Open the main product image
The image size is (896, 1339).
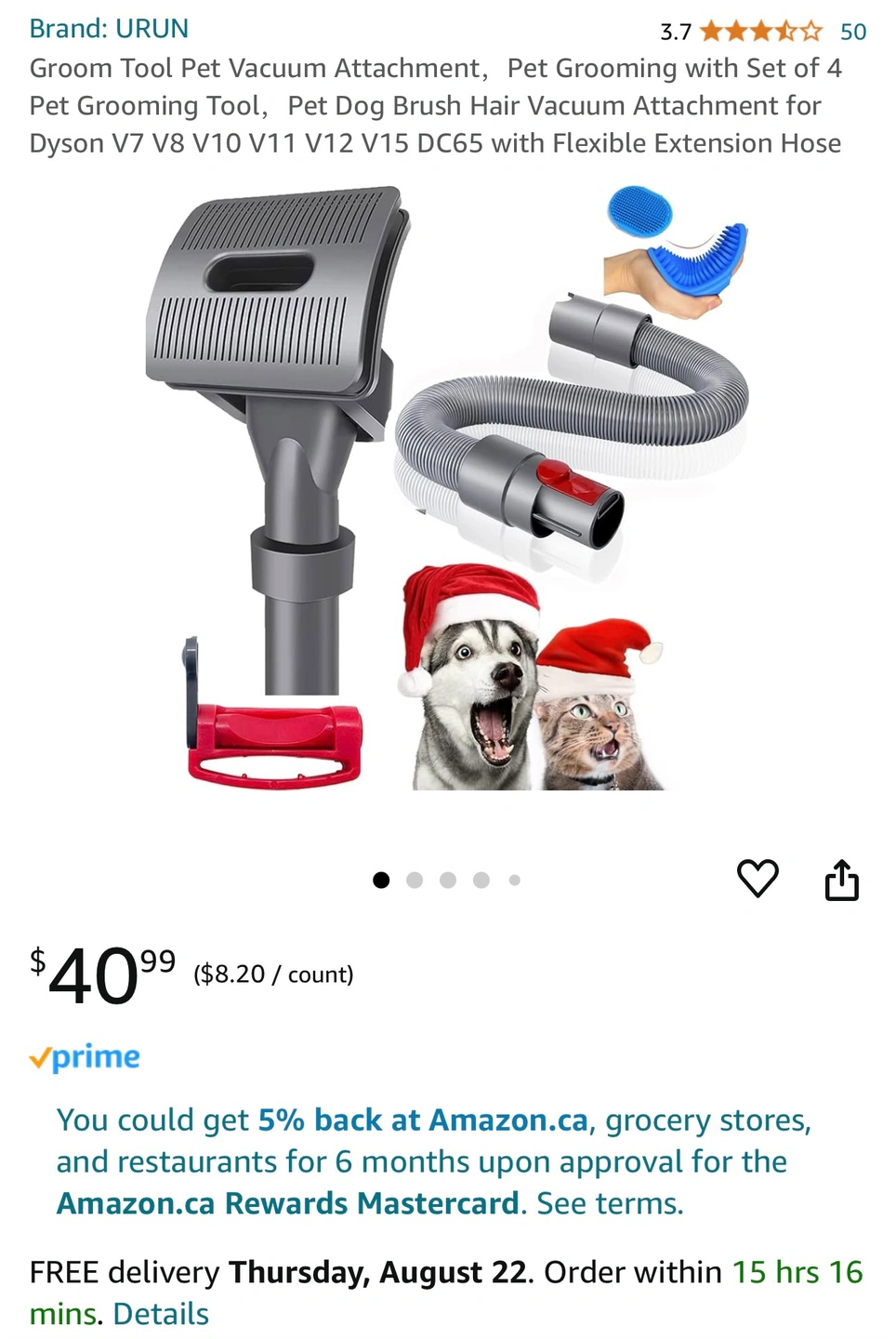click(446, 488)
